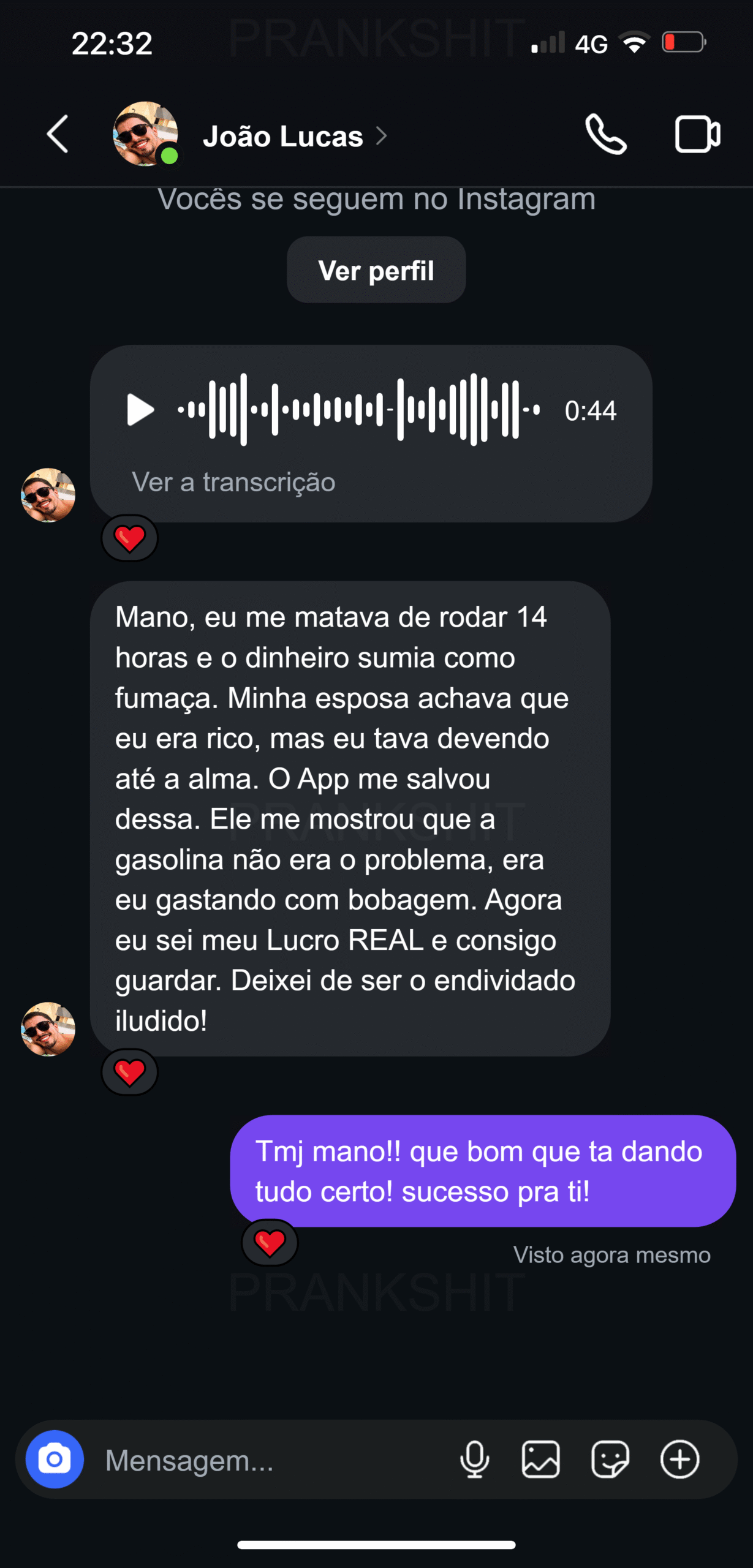Open the camera from the message bar
This screenshot has width=753, height=1568.
pyautogui.click(x=55, y=1461)
